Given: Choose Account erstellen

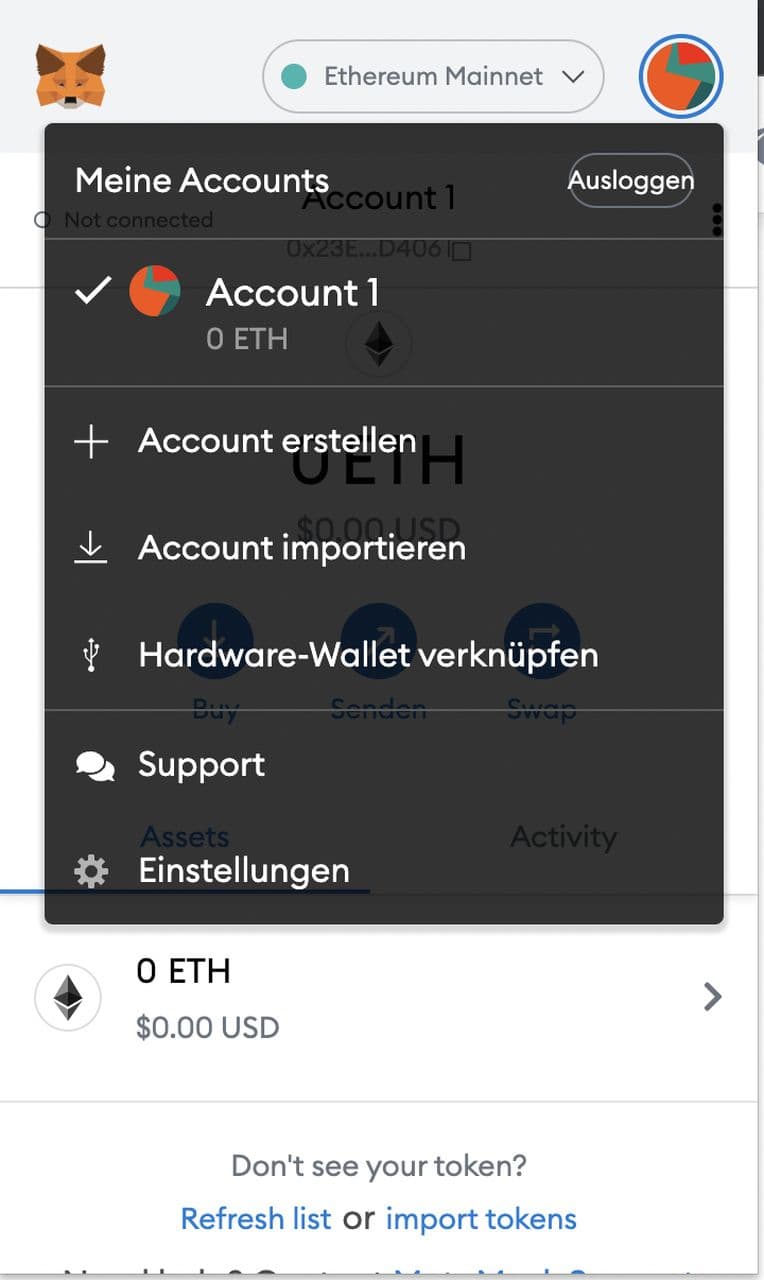Looking at the screenshot, I should [x=276, y=441].
